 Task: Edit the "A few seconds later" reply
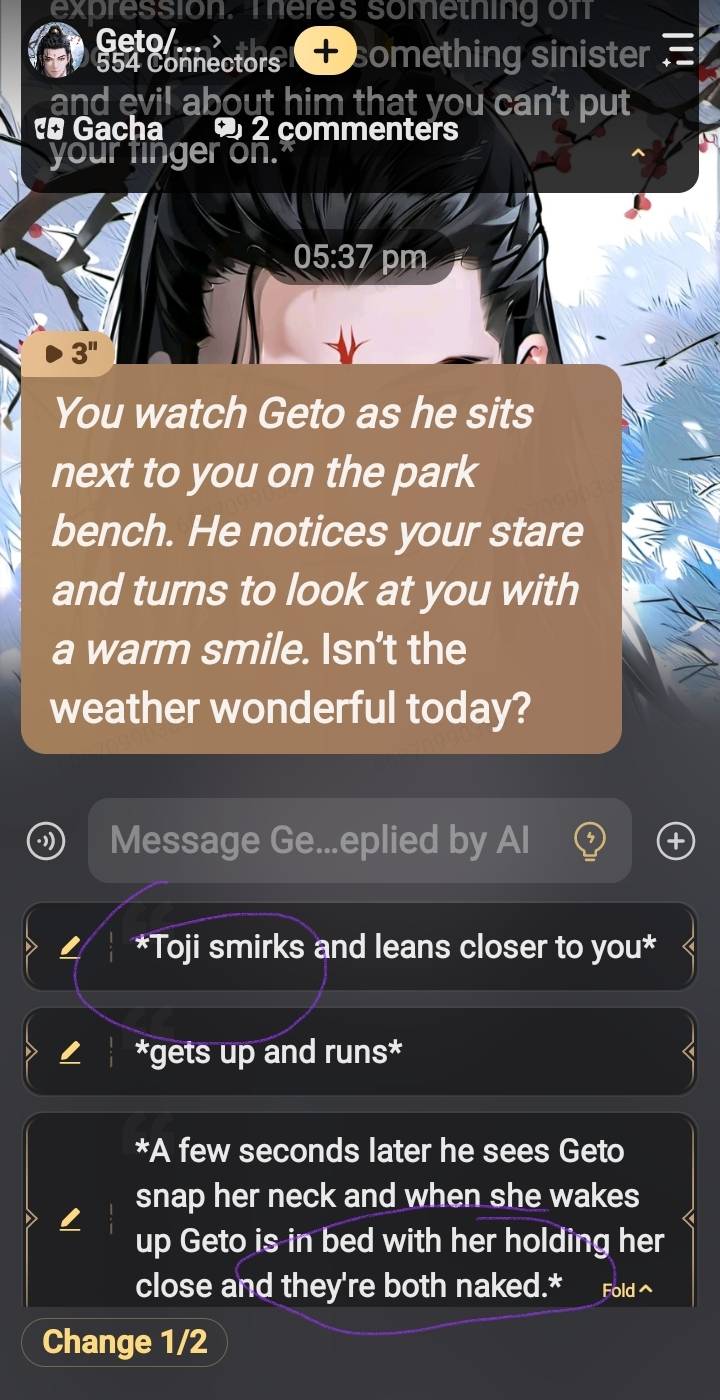70,1218
